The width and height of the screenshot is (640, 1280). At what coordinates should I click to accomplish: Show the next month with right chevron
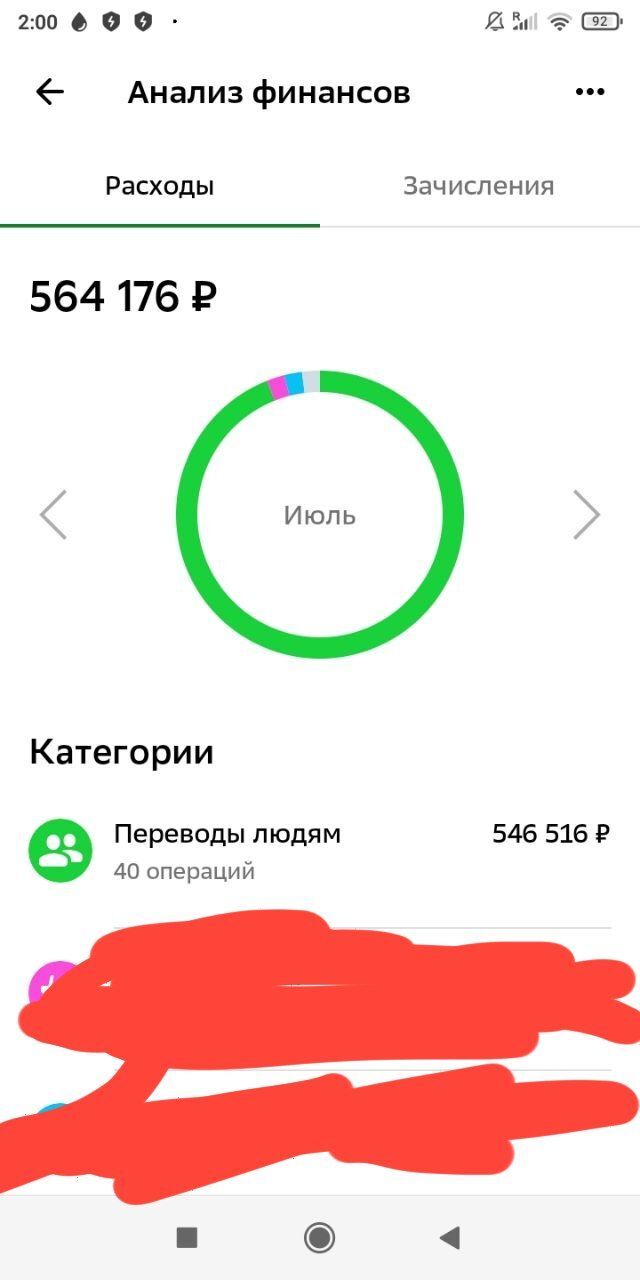point(586,515)
